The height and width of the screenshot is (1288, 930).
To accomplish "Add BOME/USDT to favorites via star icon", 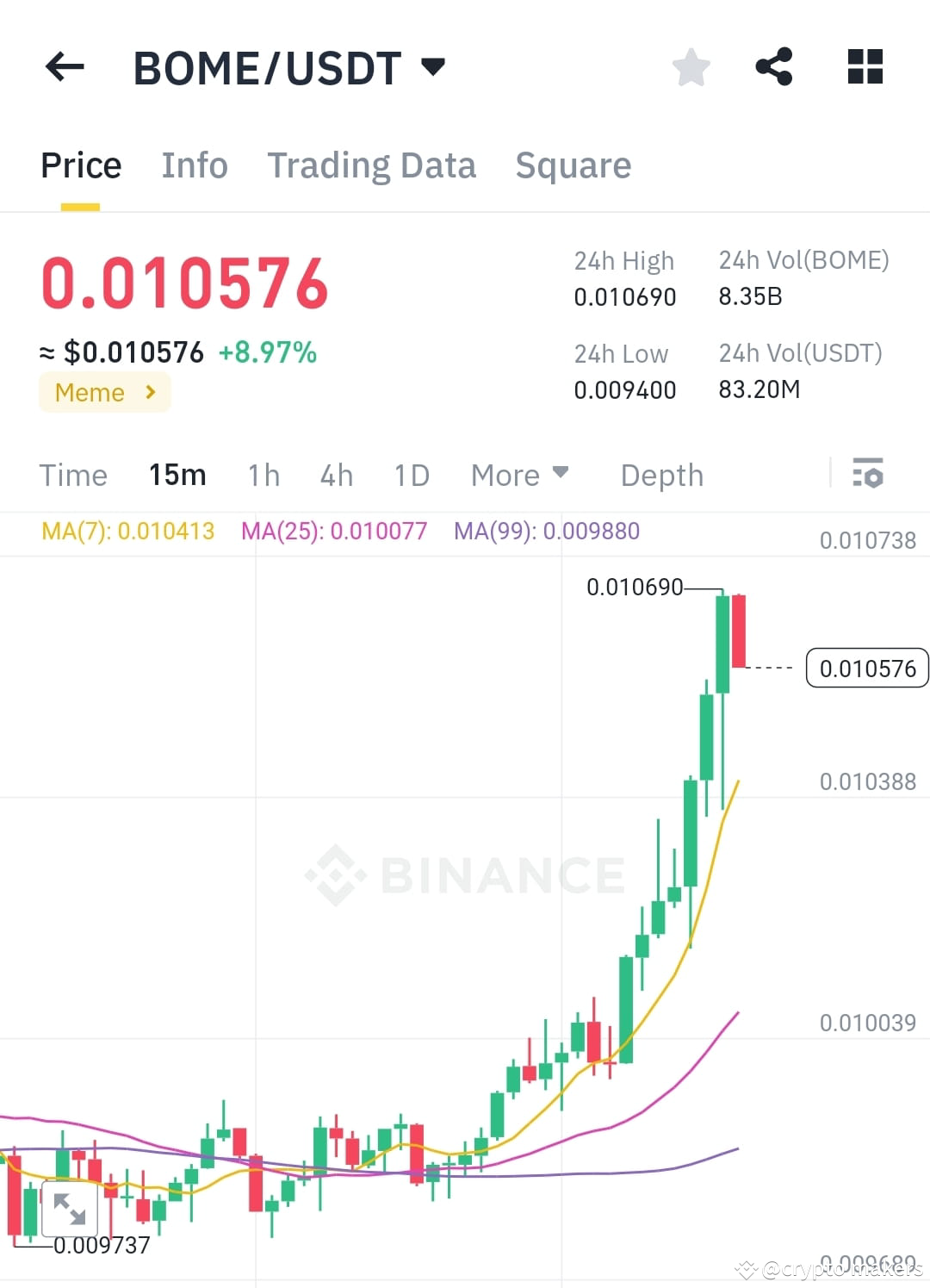I will [x=691, y=66].
